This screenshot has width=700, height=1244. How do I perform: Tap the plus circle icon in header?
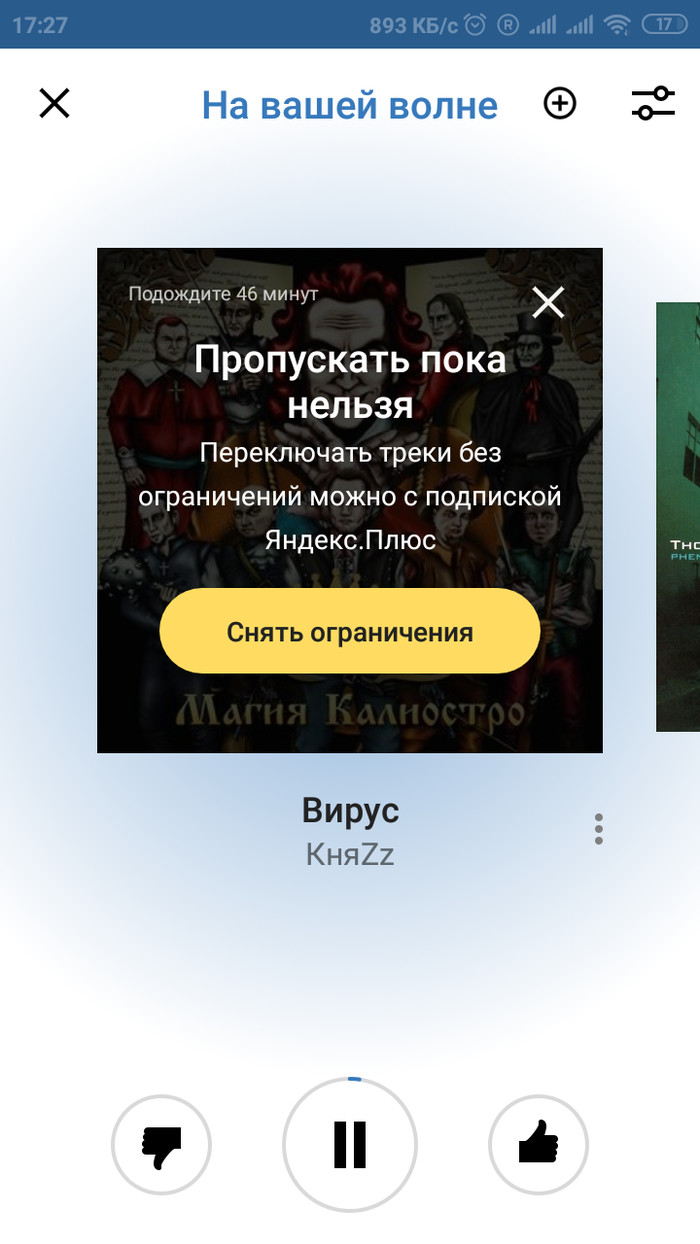560,103
